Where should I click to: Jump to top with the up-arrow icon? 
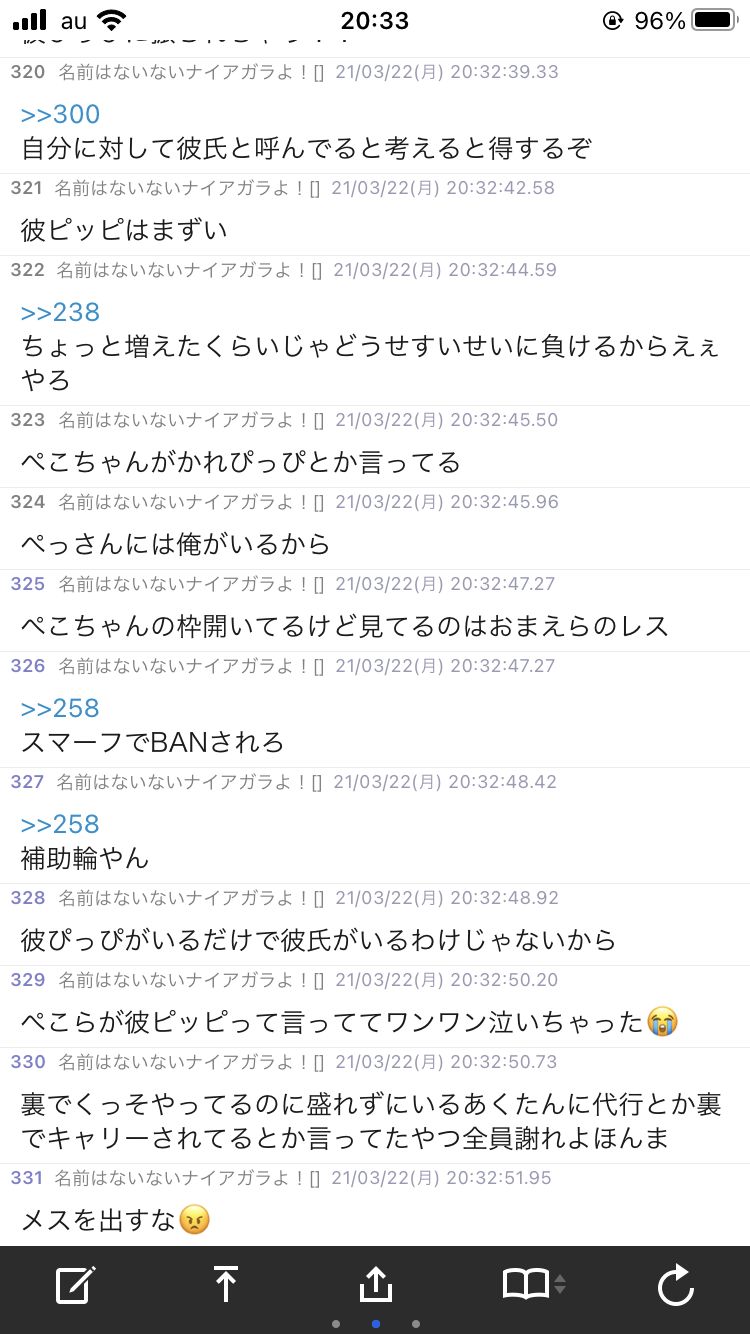(226, 1284)
